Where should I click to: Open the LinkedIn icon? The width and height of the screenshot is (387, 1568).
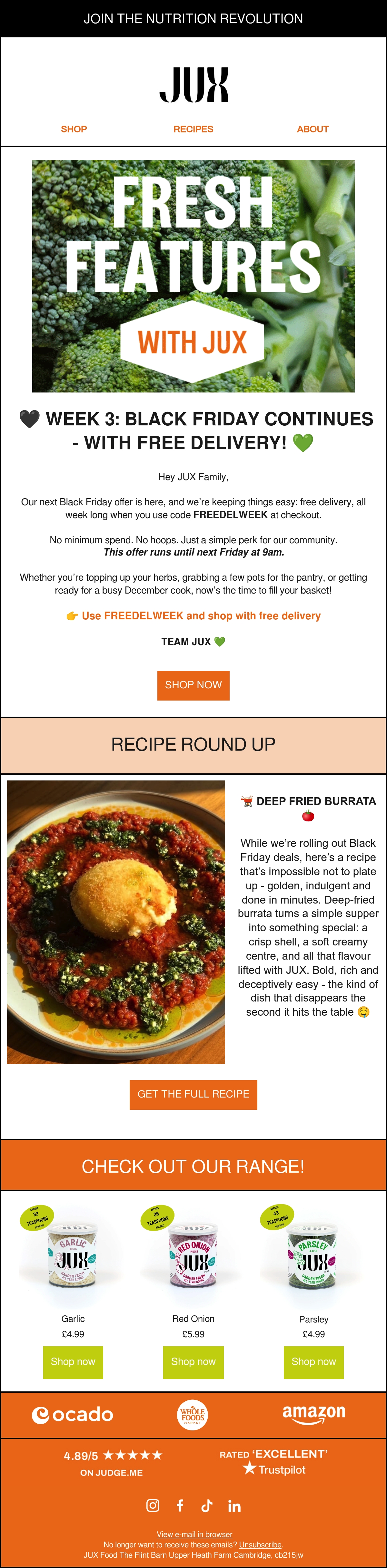tap(234, 1506)
